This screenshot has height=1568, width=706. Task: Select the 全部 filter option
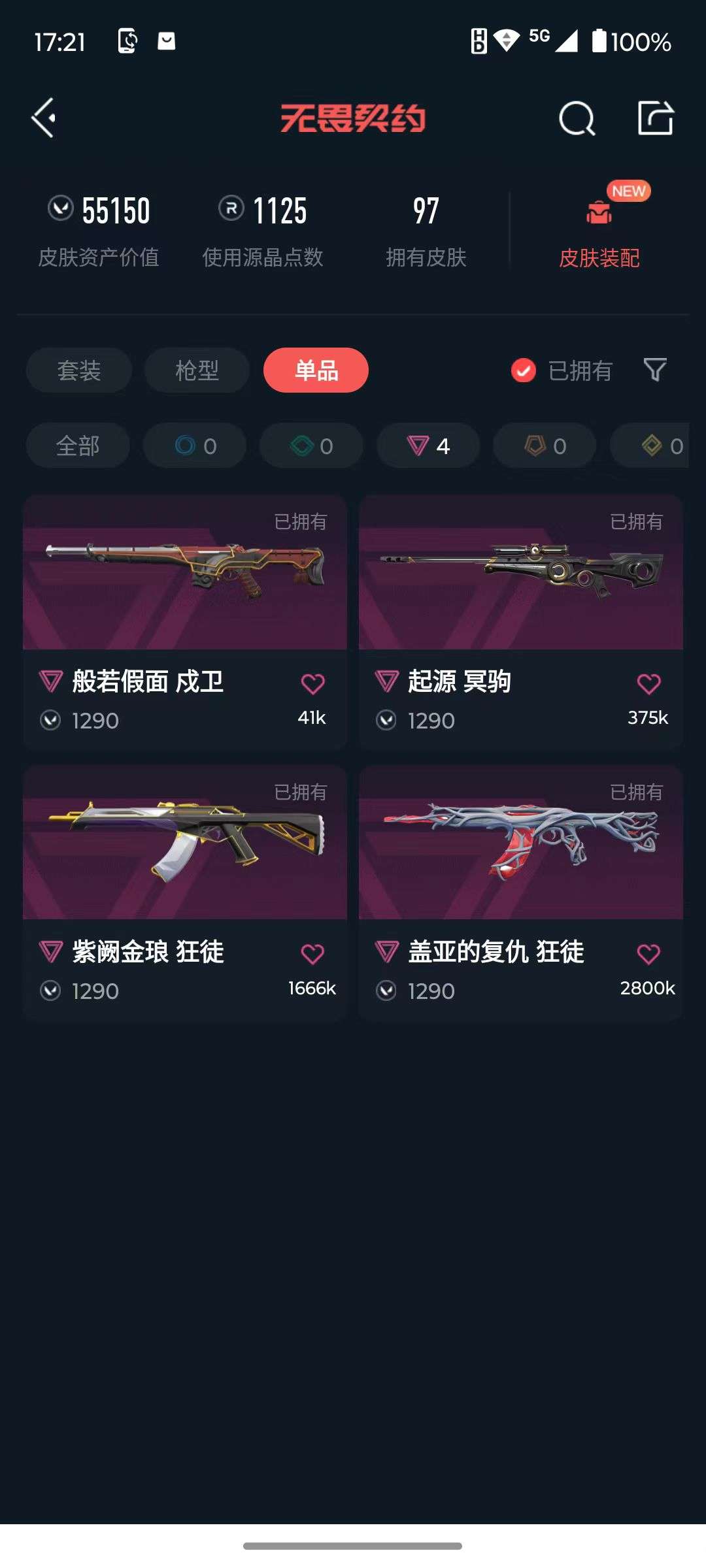coord(78,446)
